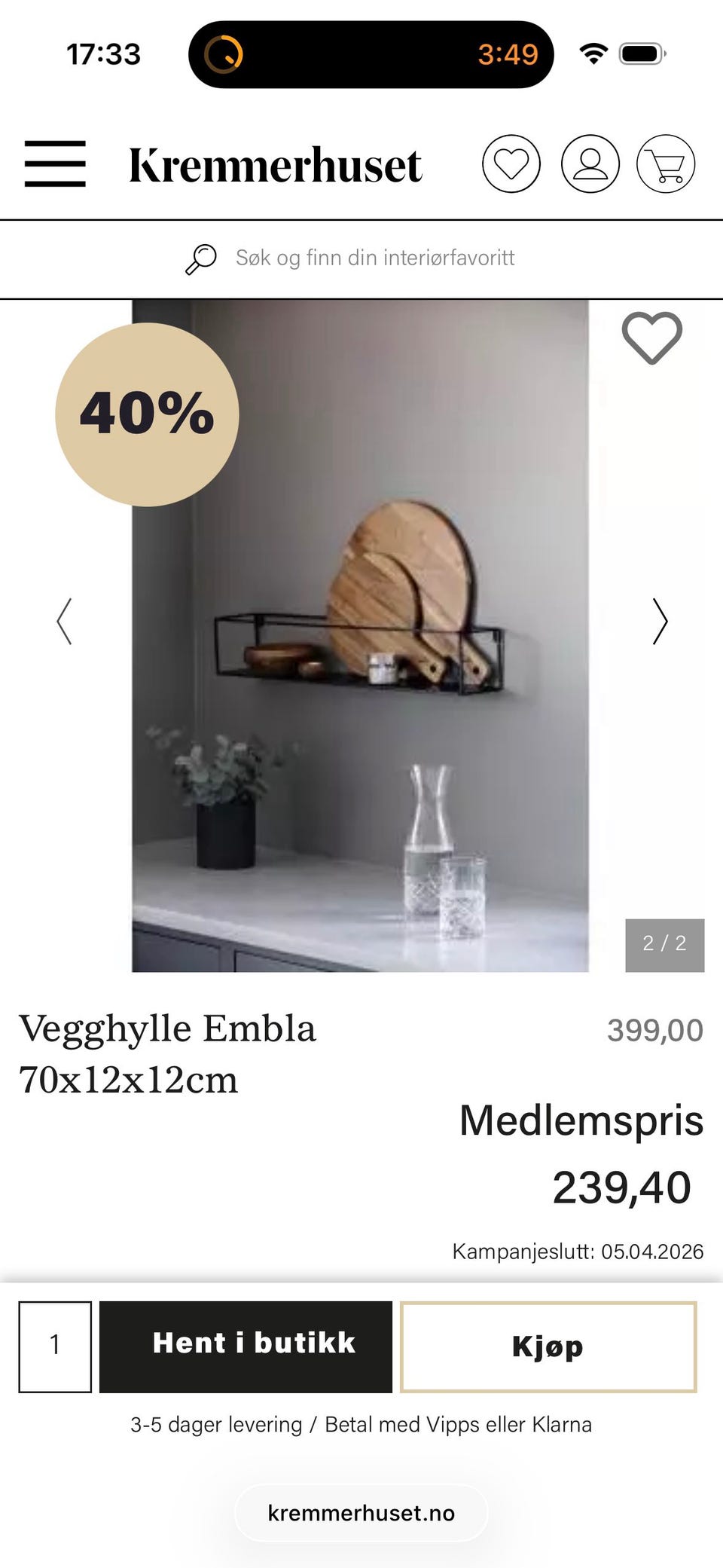Visit kremmerhuset.no via bottom pill
723x1568 pixels.
pyautogui.click(x=361, y=1512)
